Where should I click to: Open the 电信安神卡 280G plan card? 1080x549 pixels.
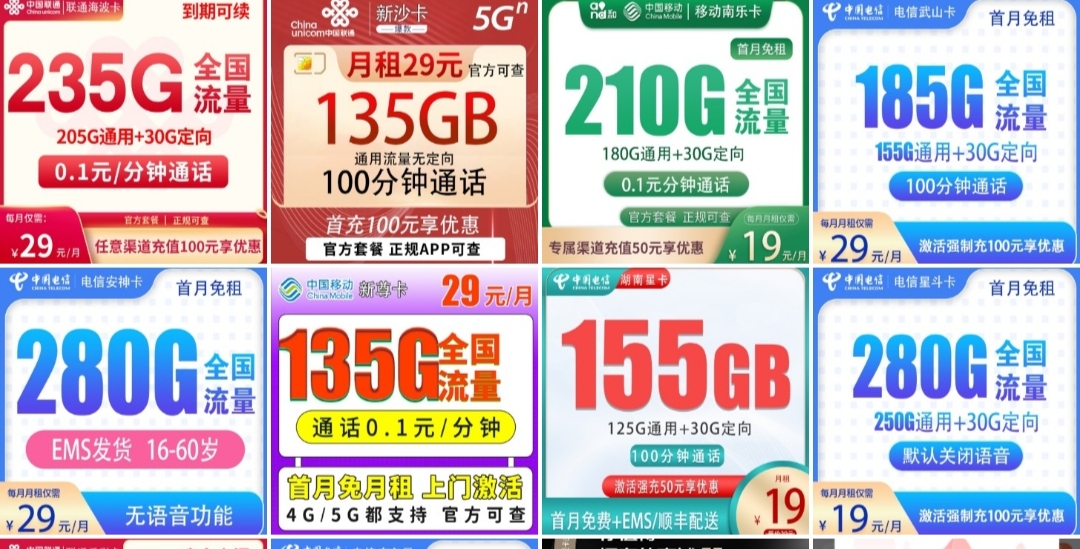click(133, 400)
